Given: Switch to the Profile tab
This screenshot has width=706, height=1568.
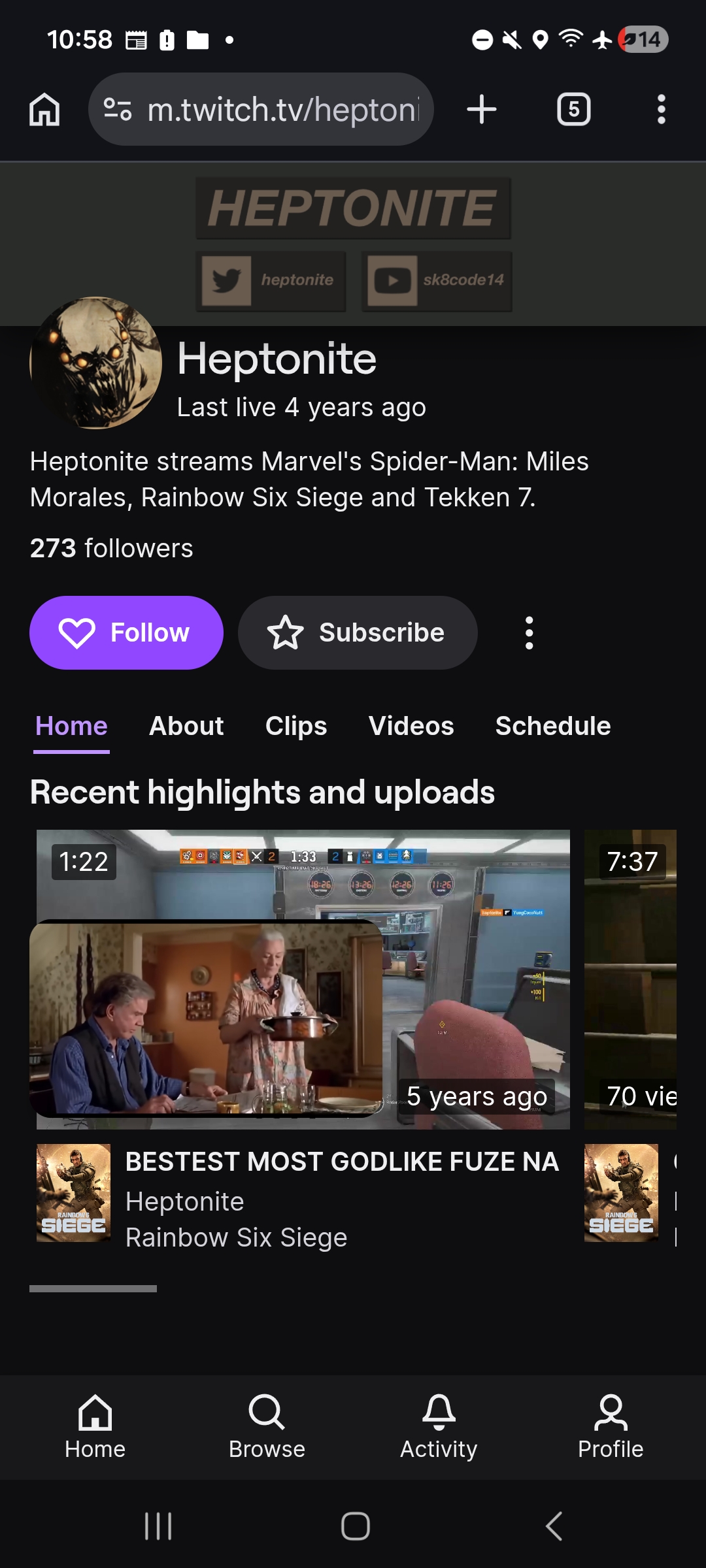Looking at the screenshot, I should [611, 1427].
